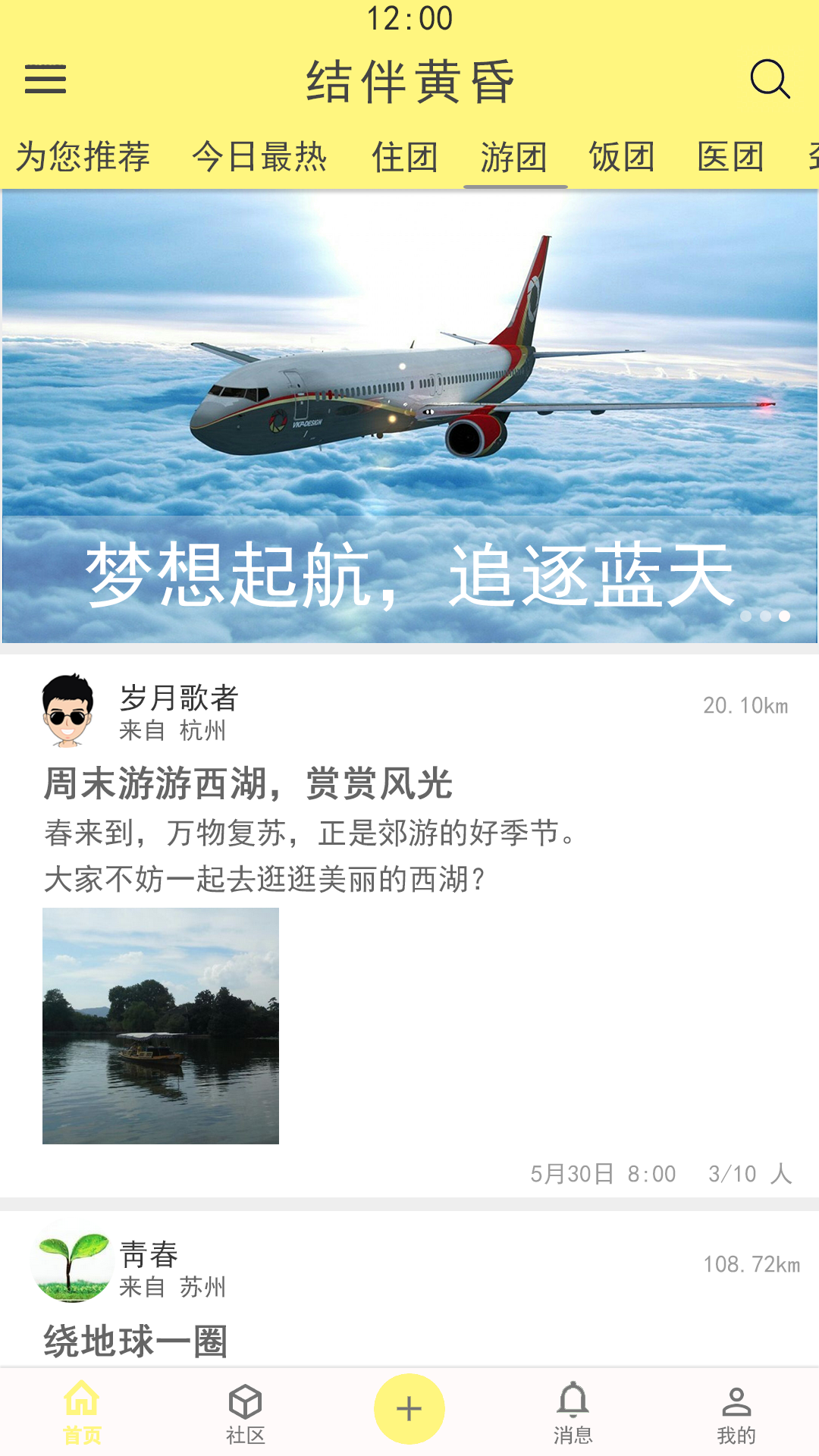Screen dimensions: 819x1456
Task: Tap the yellow plus create button
Action: pyautogui.click(x=409, y=1409)
